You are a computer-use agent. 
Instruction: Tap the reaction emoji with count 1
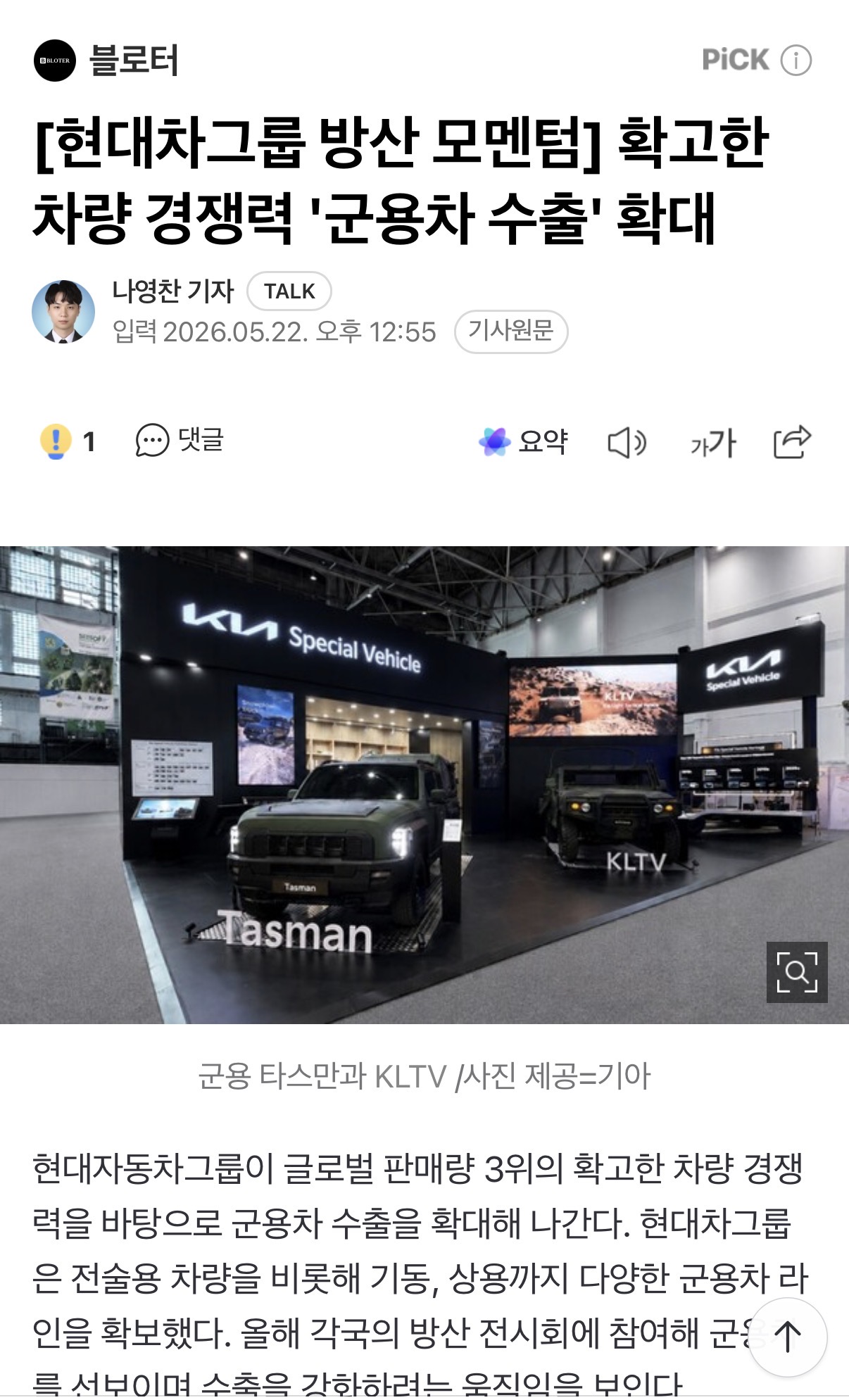click(x=68, y=442)
